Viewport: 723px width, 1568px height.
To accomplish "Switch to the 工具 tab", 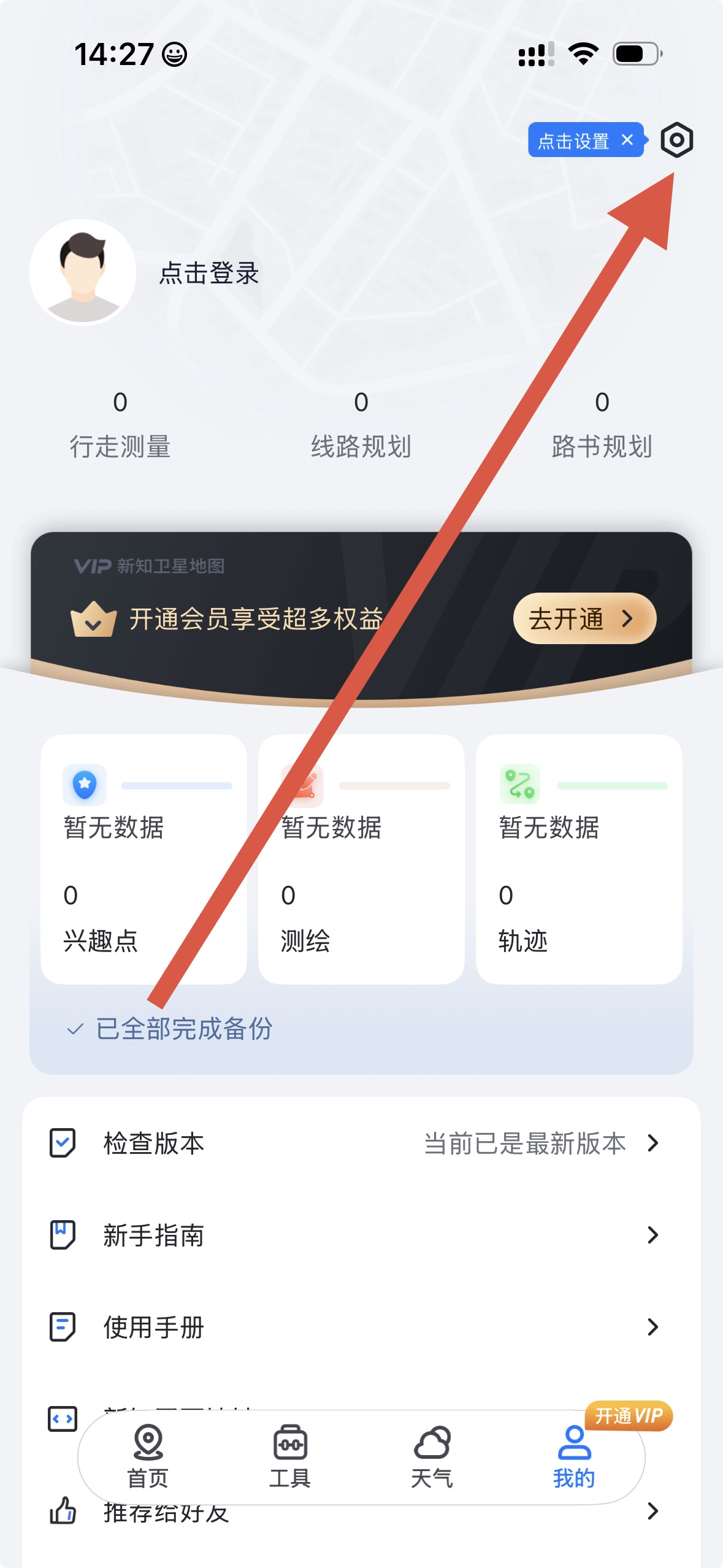I will click(290, 1457).
